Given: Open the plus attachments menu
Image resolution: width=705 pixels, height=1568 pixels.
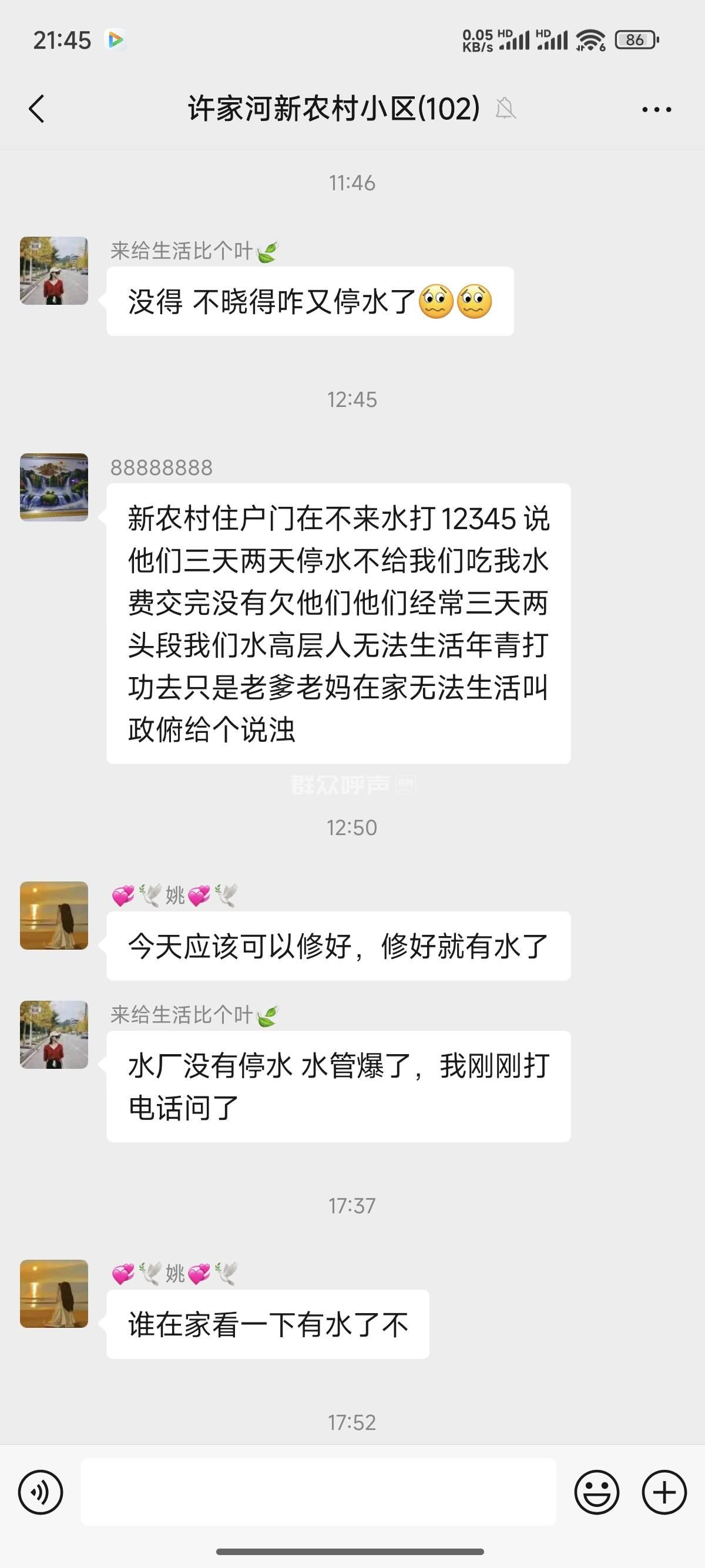Looking at the screenshot, I should pyautogui.click(x=664, y=1492).
